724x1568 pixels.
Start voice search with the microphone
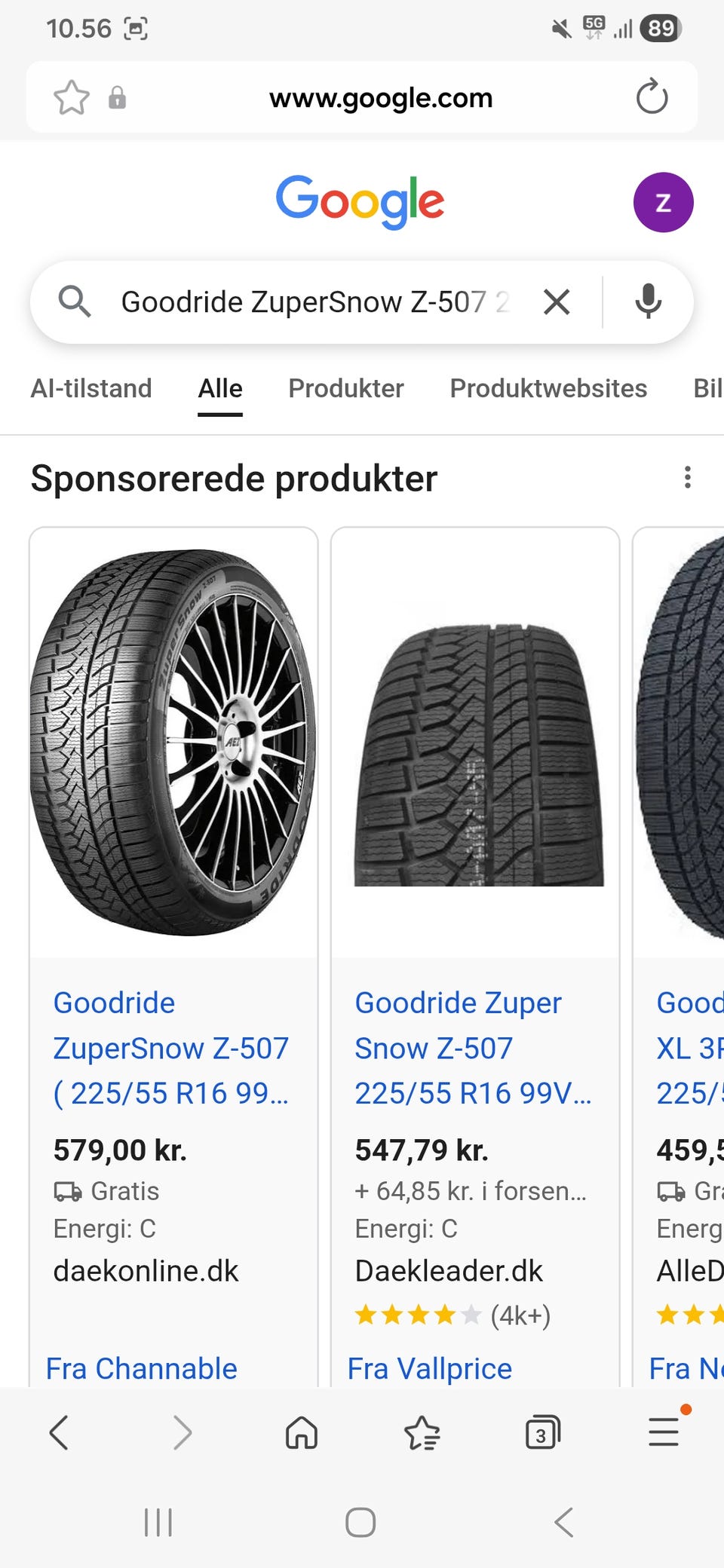tap(648, 302)
